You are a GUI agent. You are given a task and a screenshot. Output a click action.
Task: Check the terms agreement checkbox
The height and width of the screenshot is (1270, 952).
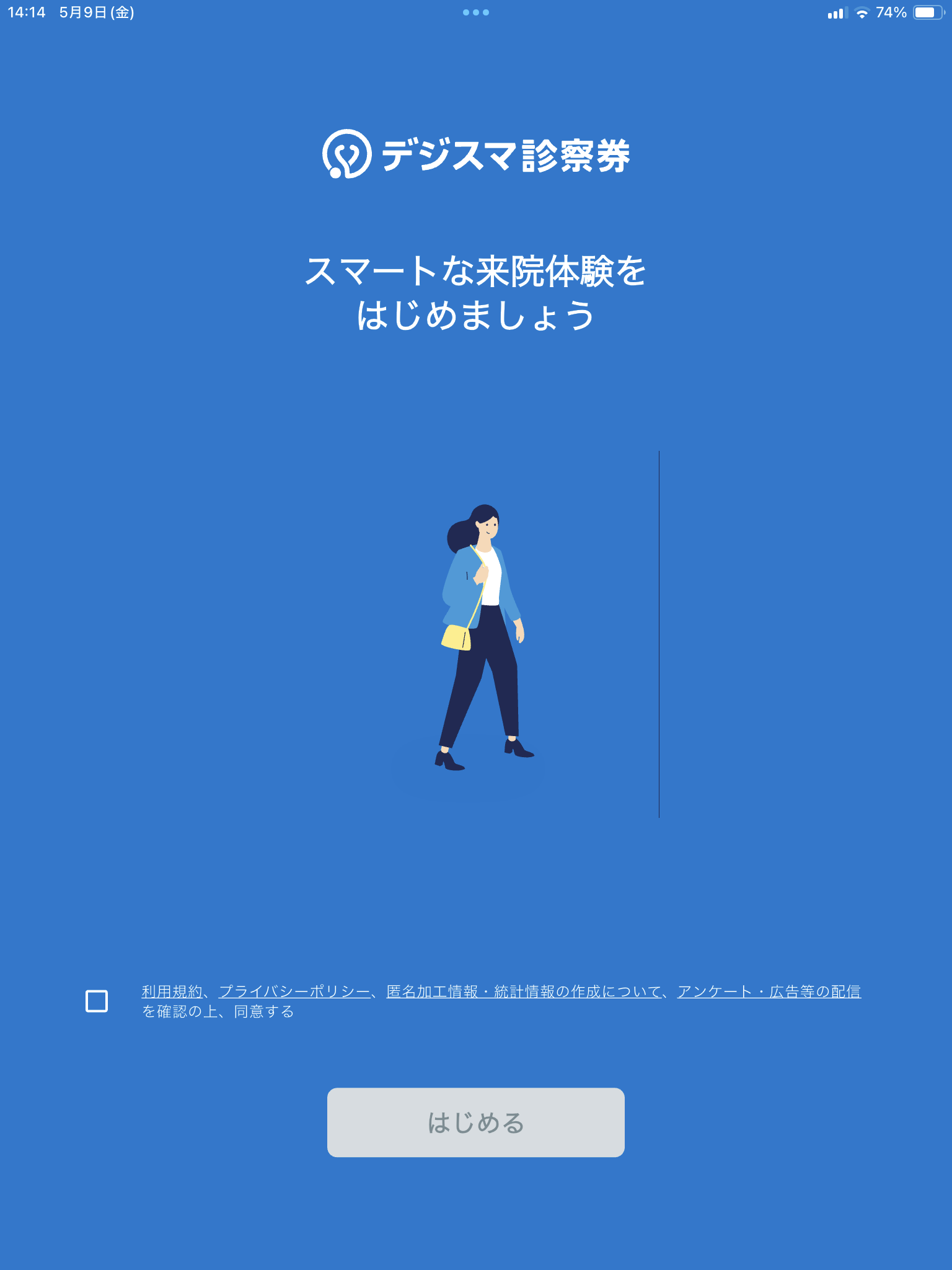tap(97, 1001)
